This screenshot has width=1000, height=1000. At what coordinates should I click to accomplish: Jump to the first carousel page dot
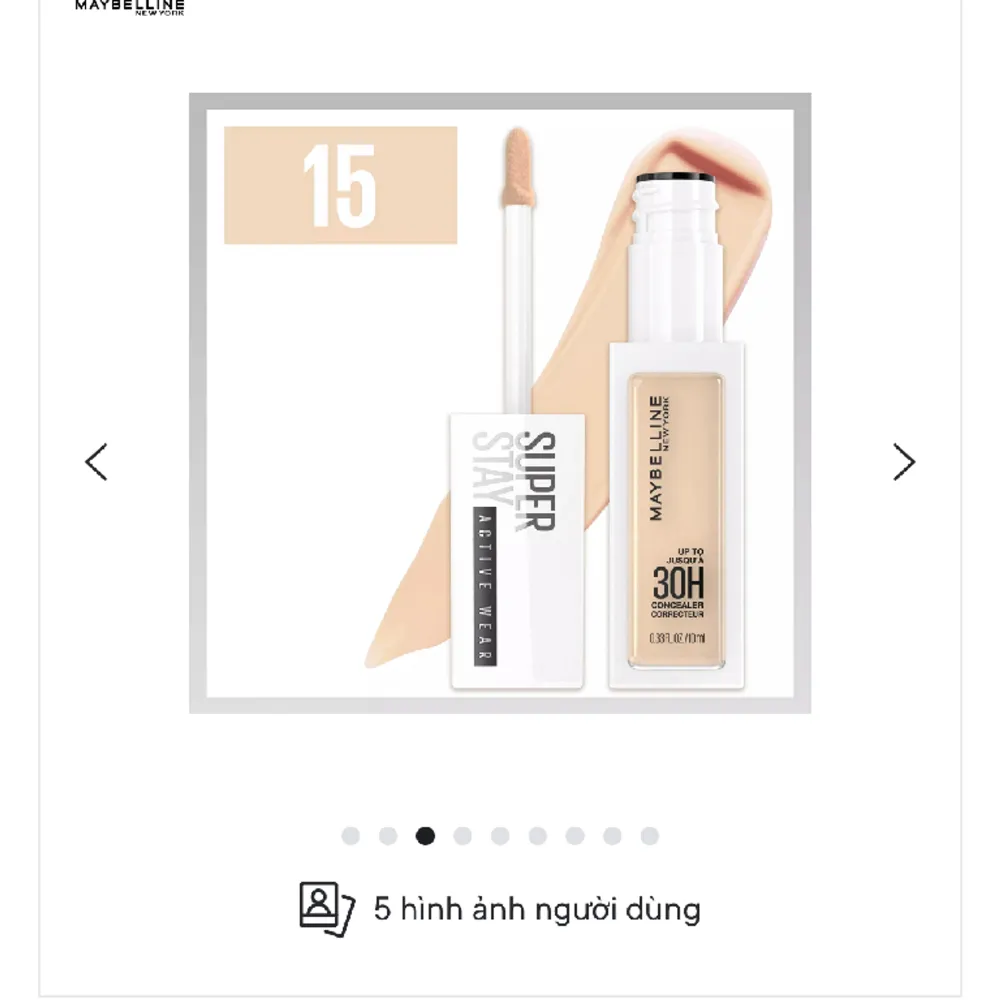pos(350,836)
